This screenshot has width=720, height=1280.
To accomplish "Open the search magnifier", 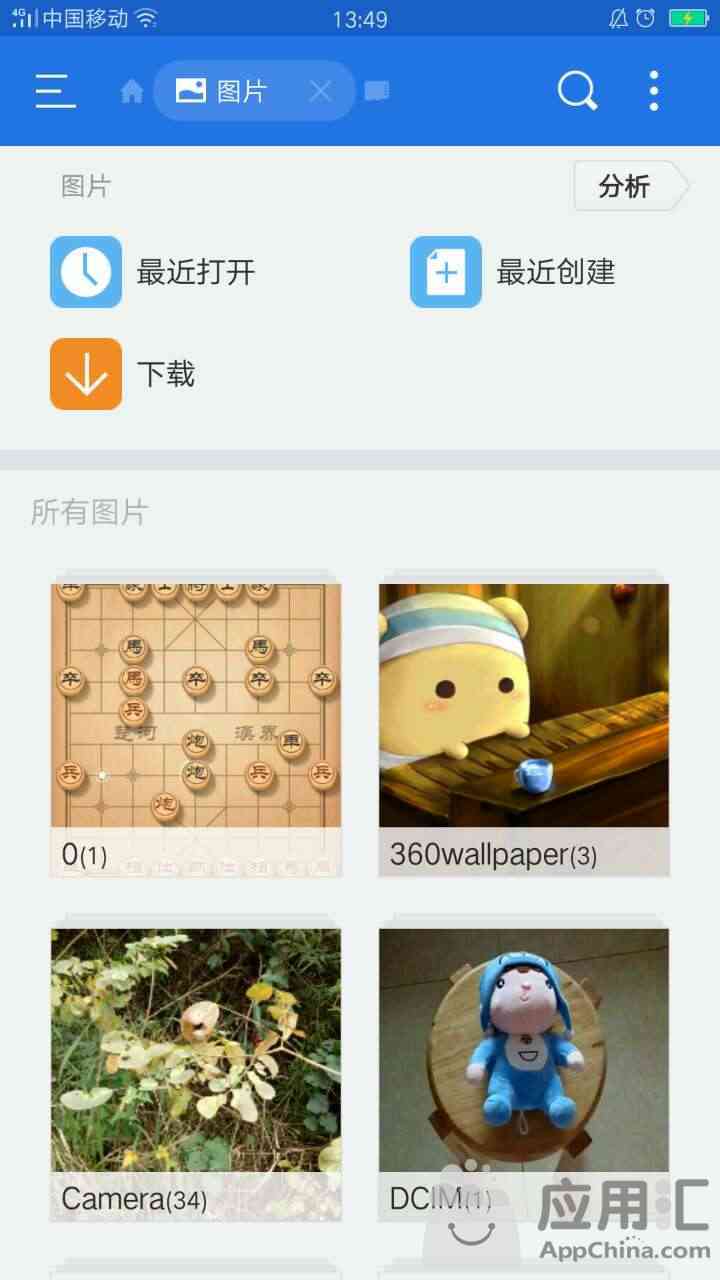I will [577, 91].
